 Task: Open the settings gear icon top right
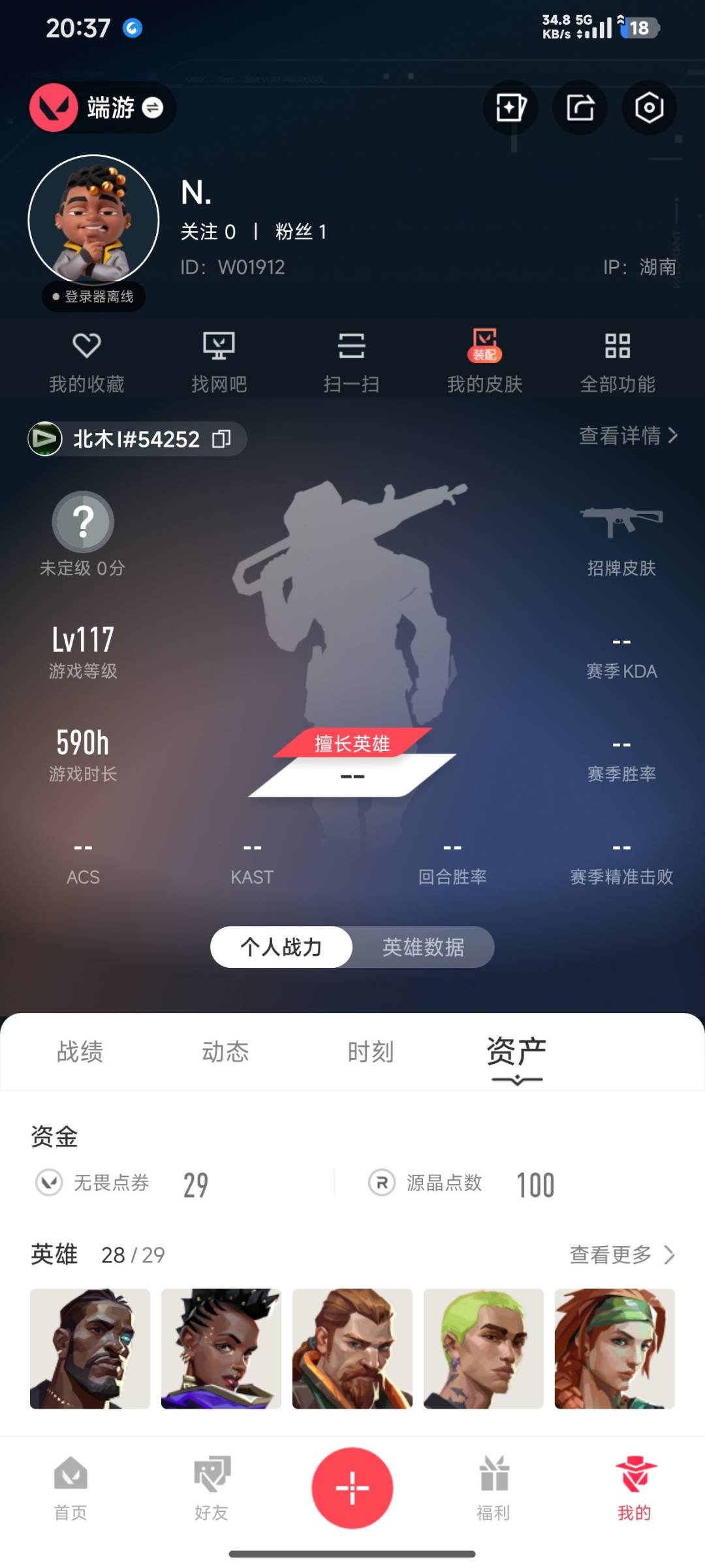(x=650, y=108)
